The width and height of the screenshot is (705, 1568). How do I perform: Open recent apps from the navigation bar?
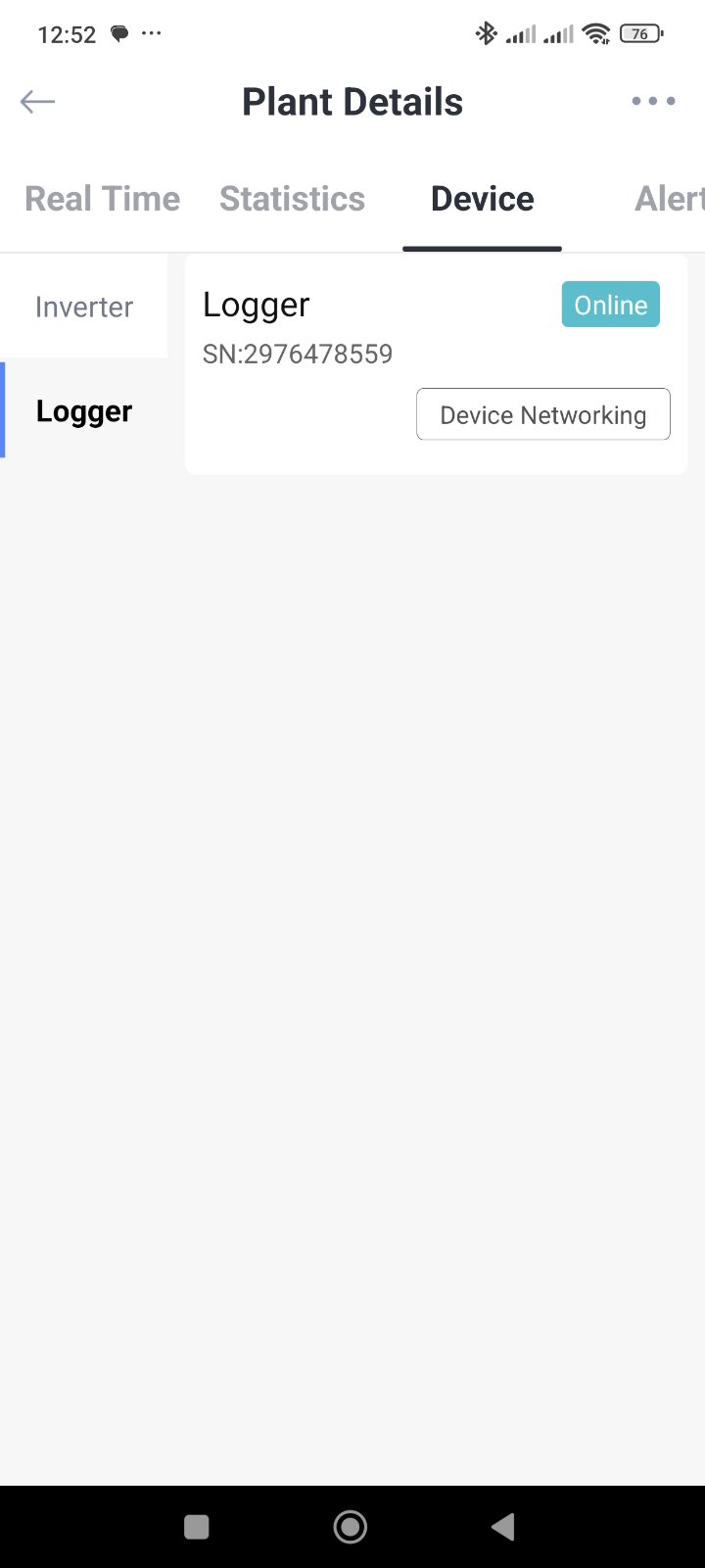(197, 1527)
